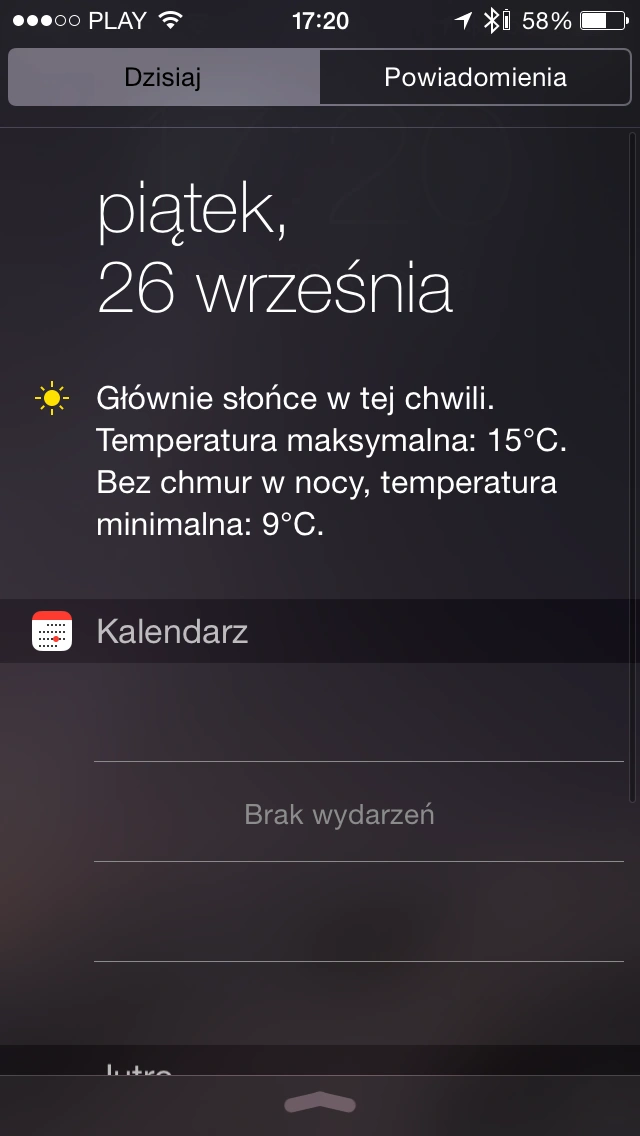Image resolution: width=640 pixels, height=1136 pixels.
Task: Switch to the Dzisiaj tab
Action: tap(163, 78)
